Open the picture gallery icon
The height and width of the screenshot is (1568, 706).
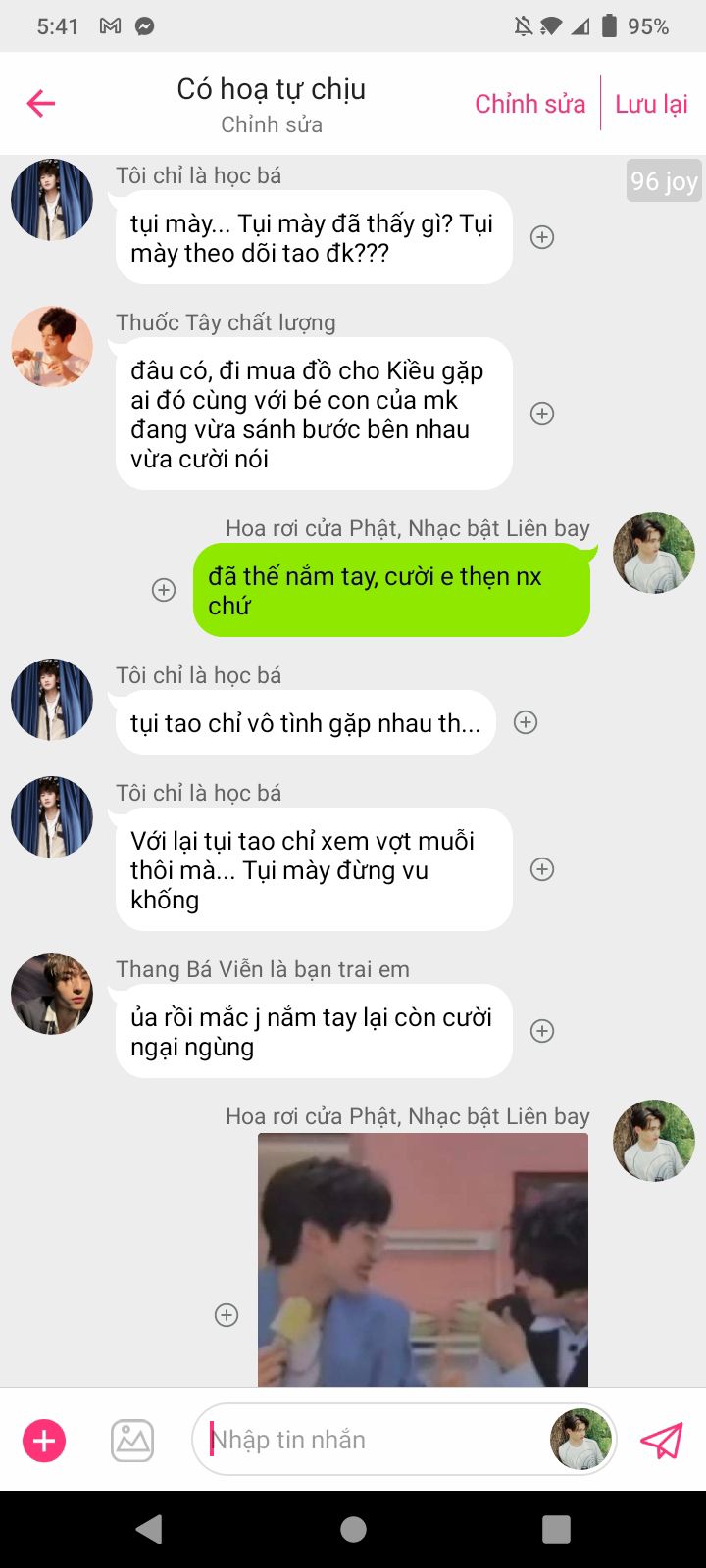[x=132, y=1441]
